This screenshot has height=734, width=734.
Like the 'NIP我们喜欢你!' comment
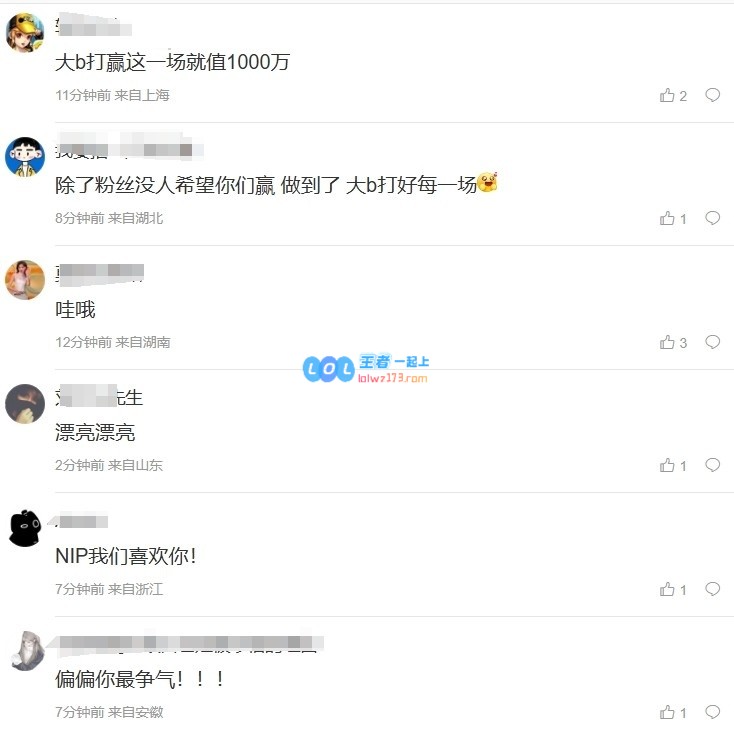(x=667, y=590)
